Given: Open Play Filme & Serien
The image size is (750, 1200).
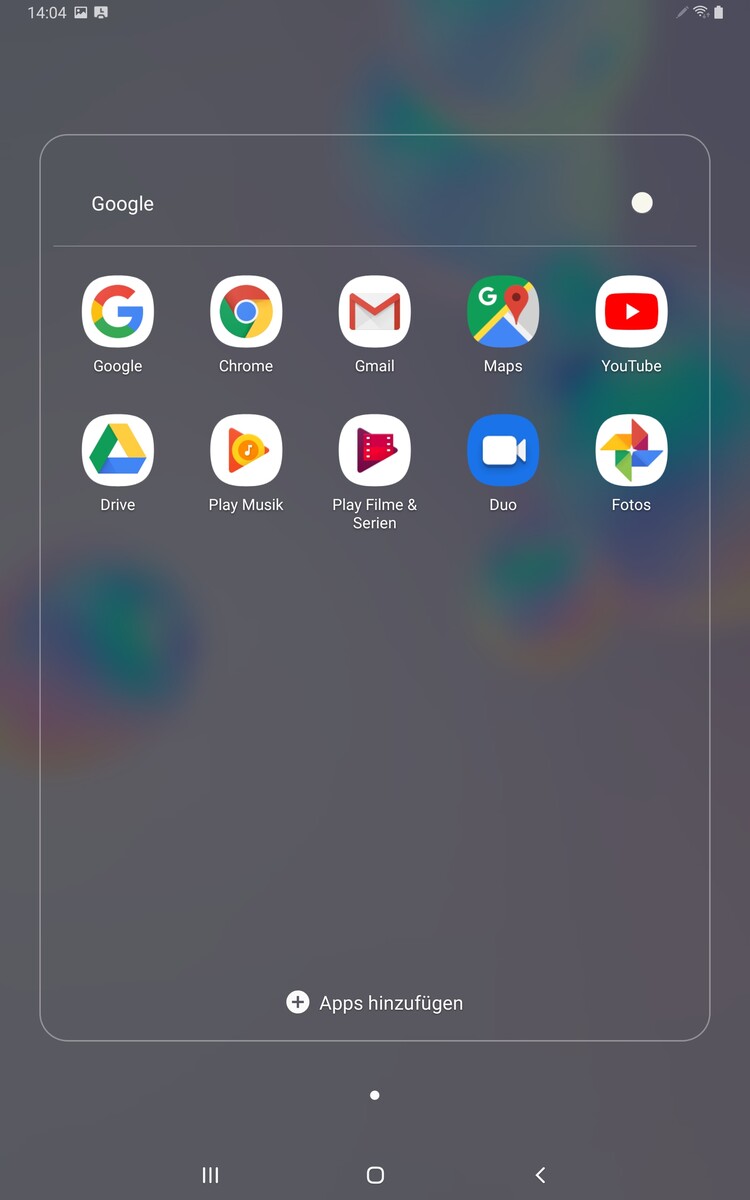Looking at the screenshot, I should 375,451.
